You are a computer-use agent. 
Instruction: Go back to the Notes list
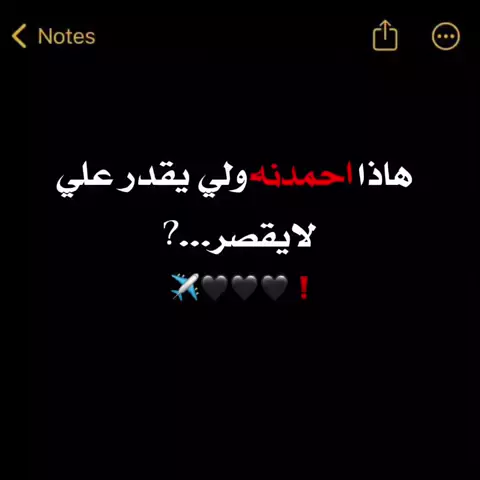coord(53,36)
